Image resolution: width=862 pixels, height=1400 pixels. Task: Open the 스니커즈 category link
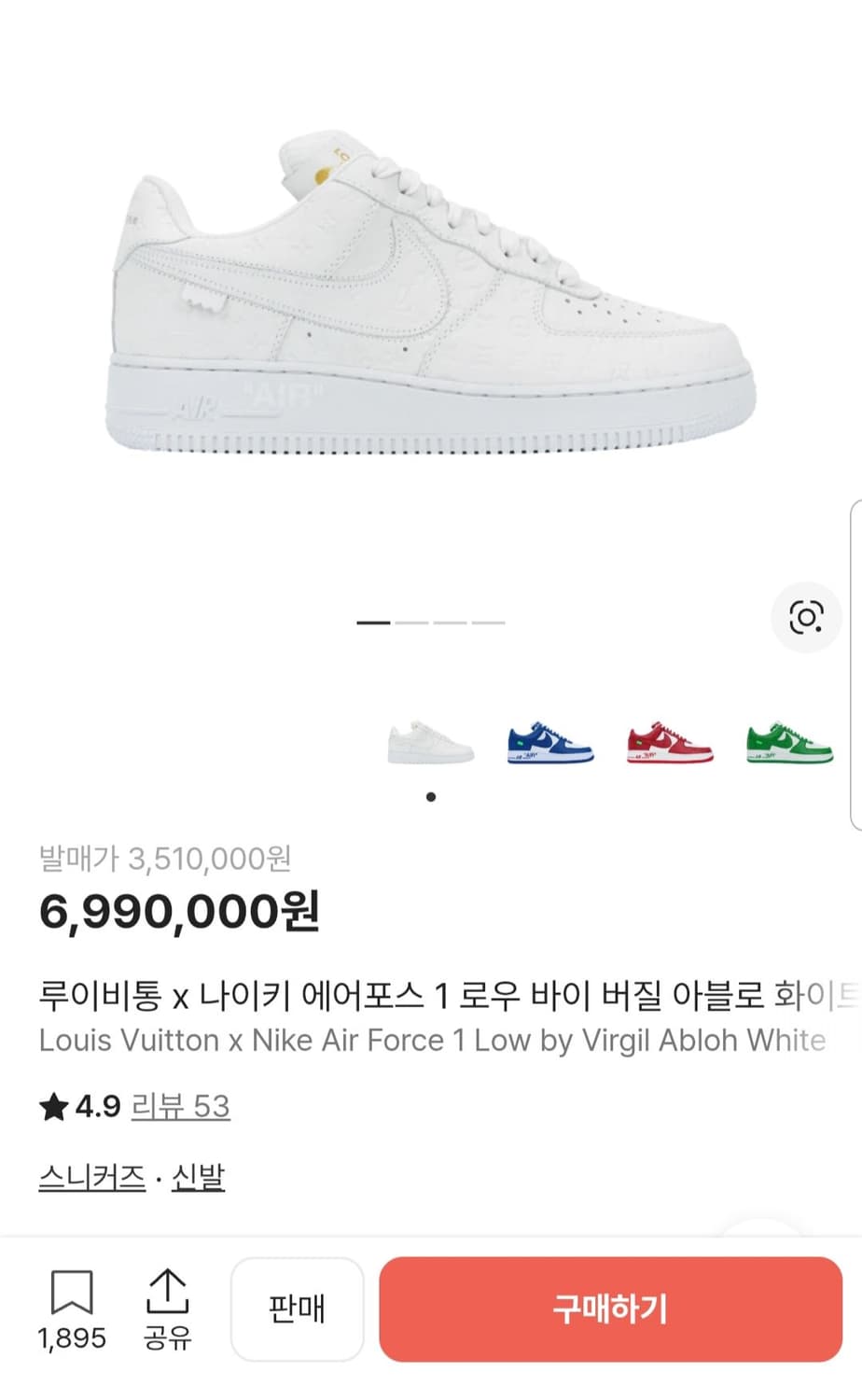coord(90,1178)
